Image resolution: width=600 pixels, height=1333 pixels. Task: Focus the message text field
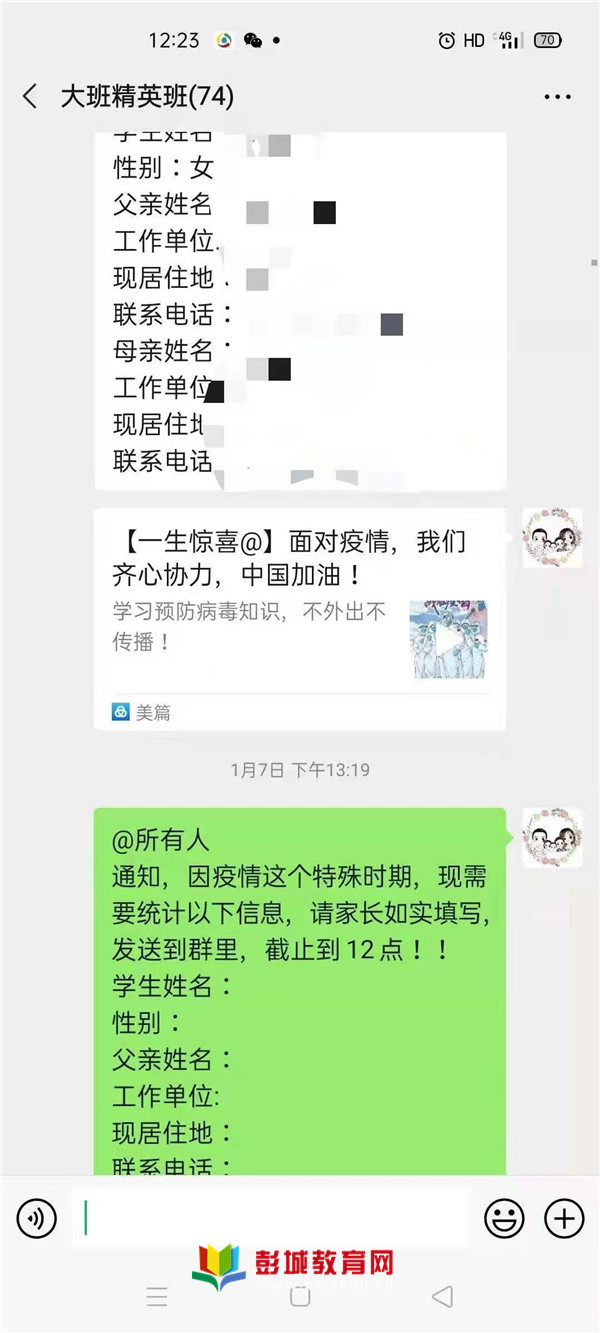tap(270, 1218)
